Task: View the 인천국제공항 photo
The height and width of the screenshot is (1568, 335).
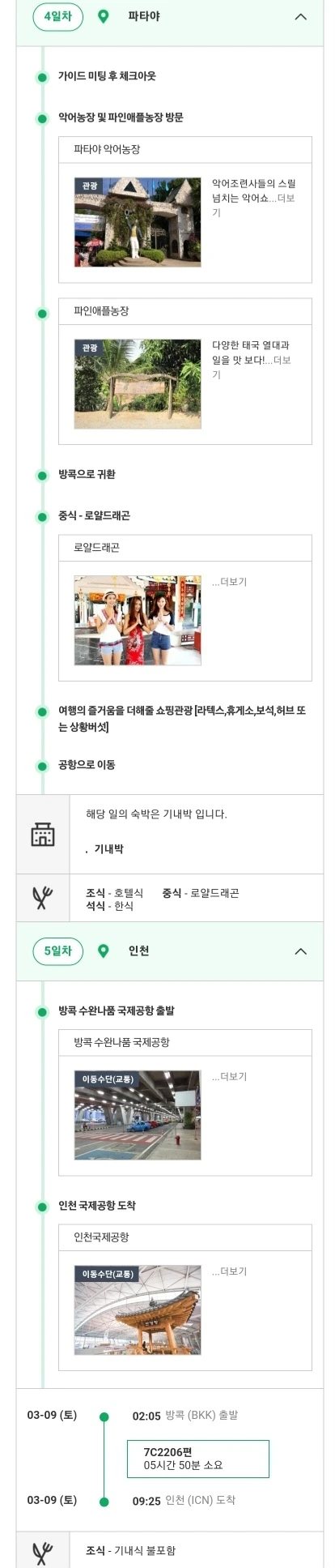Action: 138,1310
